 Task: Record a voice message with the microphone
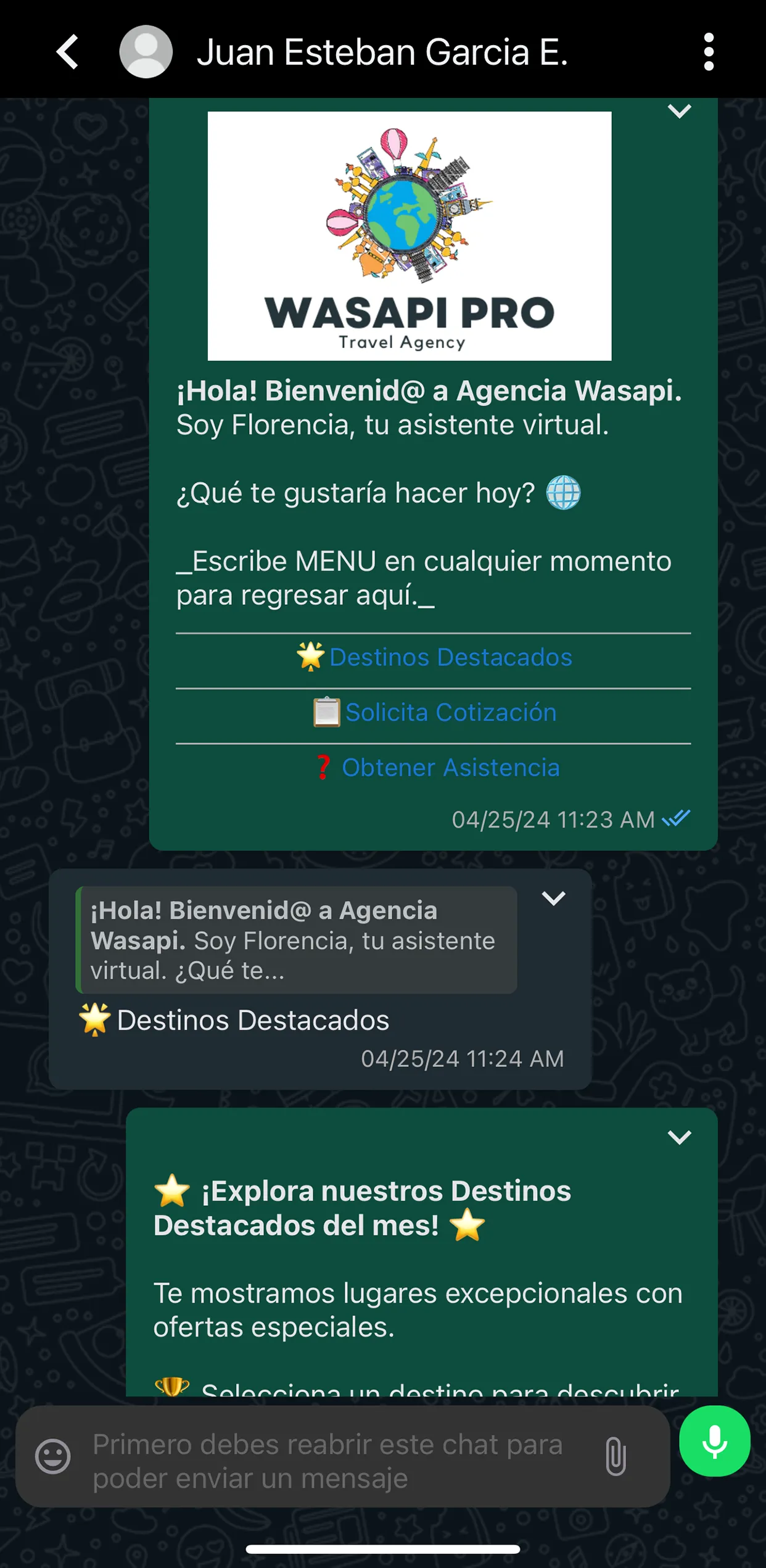714,1441
